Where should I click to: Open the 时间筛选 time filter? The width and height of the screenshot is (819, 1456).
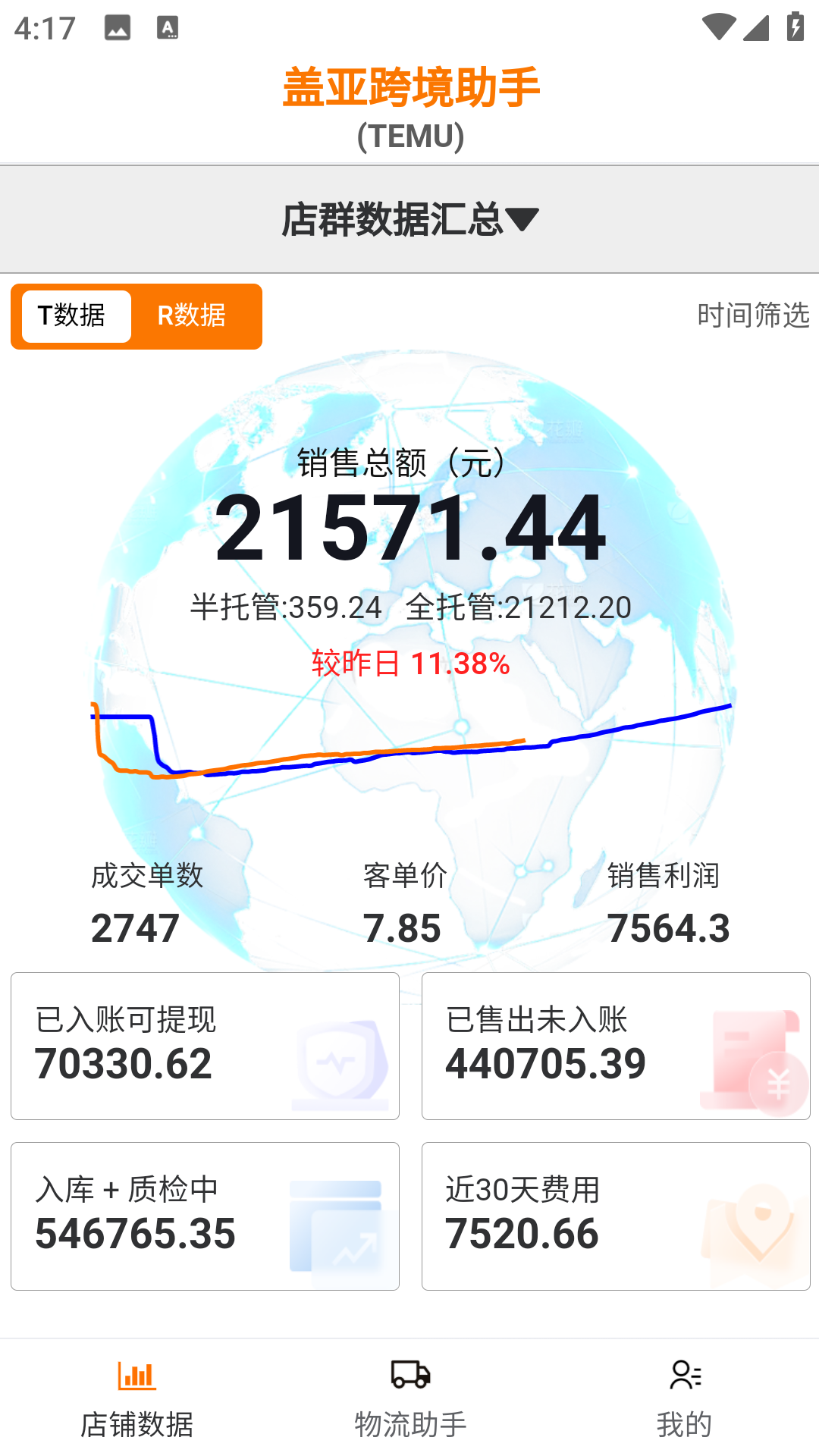752,315
